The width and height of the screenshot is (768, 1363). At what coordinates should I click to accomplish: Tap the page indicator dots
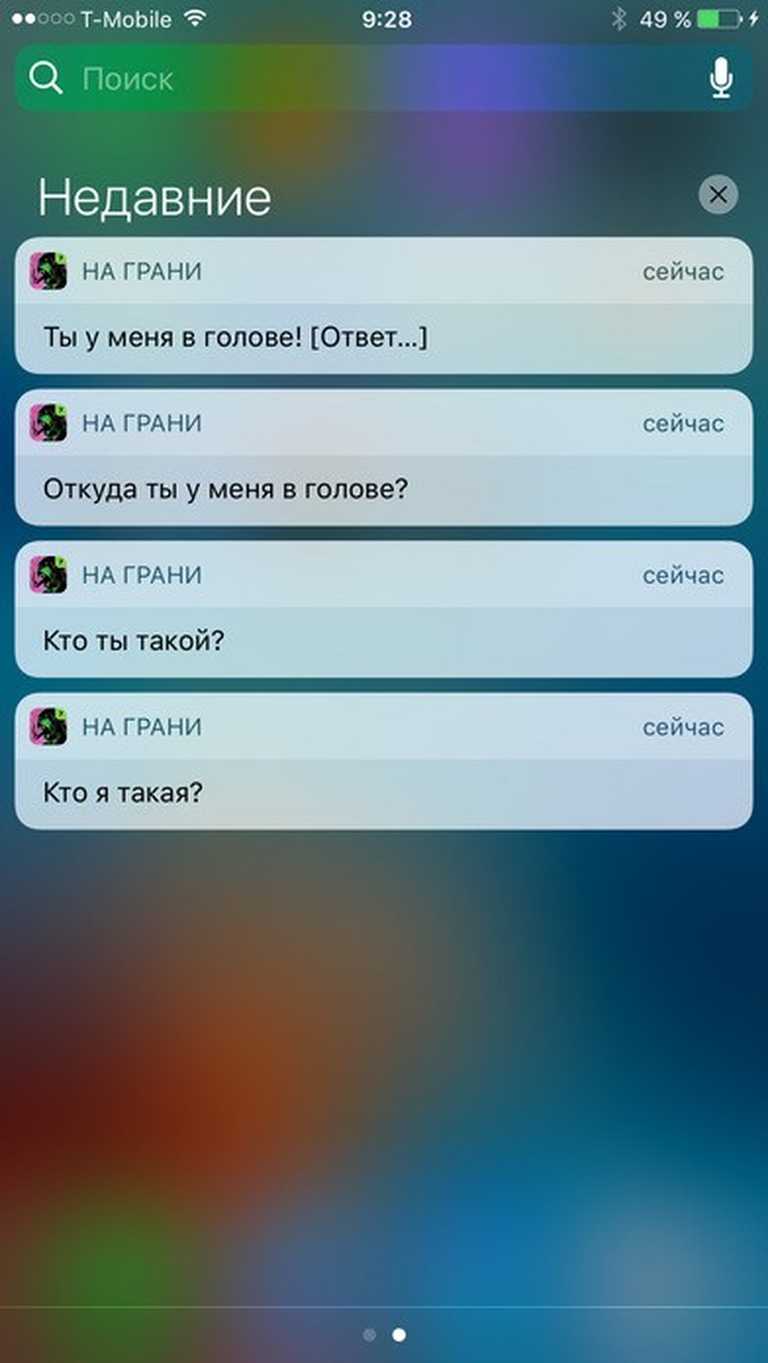click(x=384, y=1334)
